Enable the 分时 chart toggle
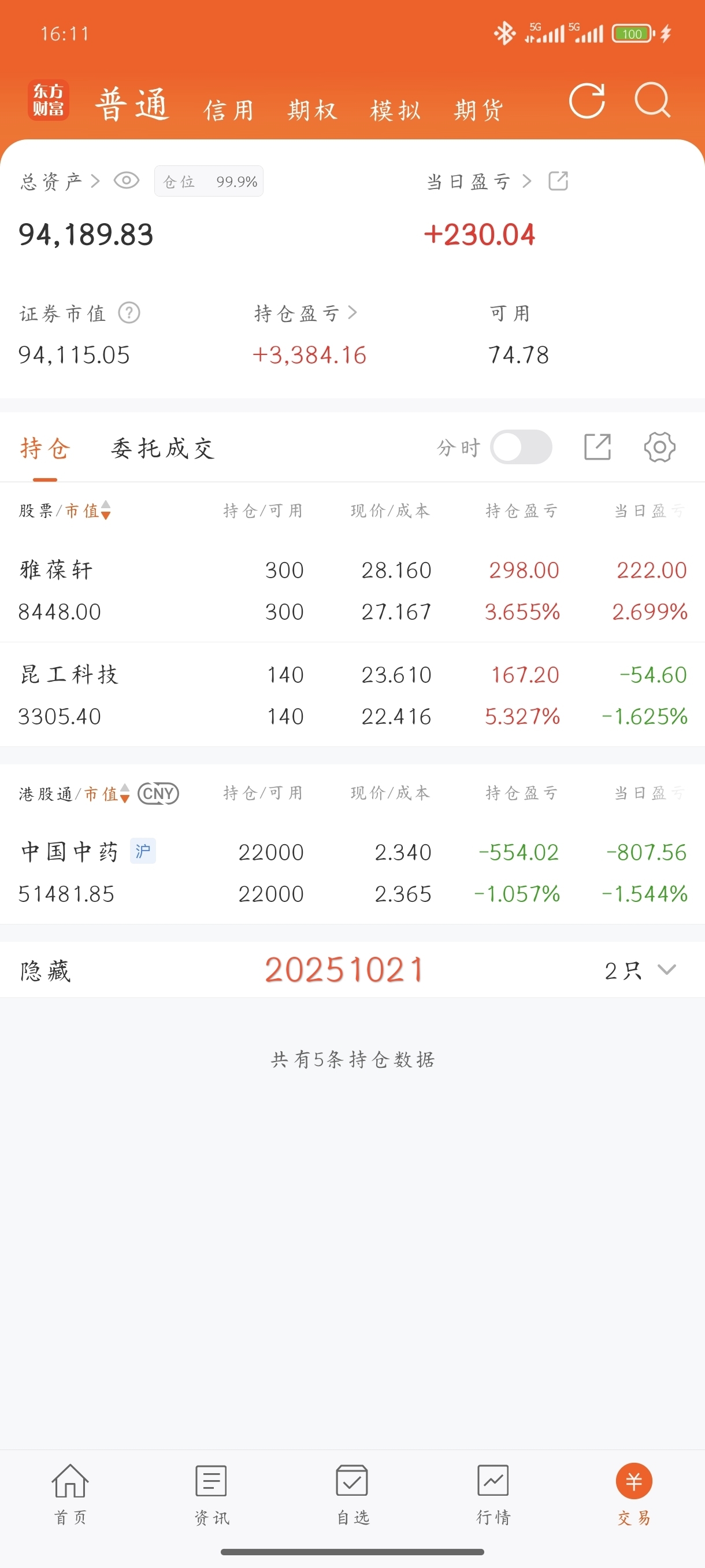Image resolution: width=705 pixels, height=1568 pixels. [x=522, y=446]
